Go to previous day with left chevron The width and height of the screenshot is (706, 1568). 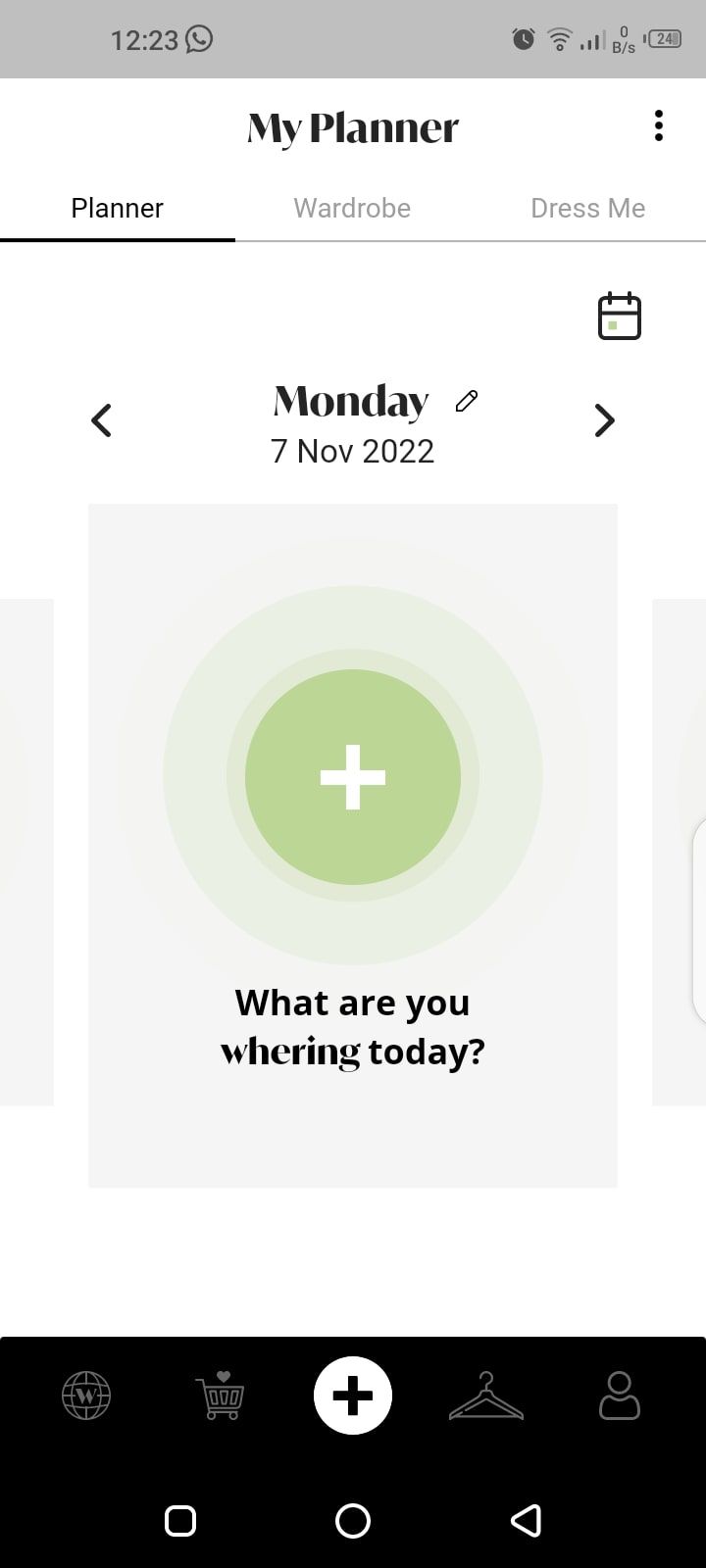pos(101,420)
